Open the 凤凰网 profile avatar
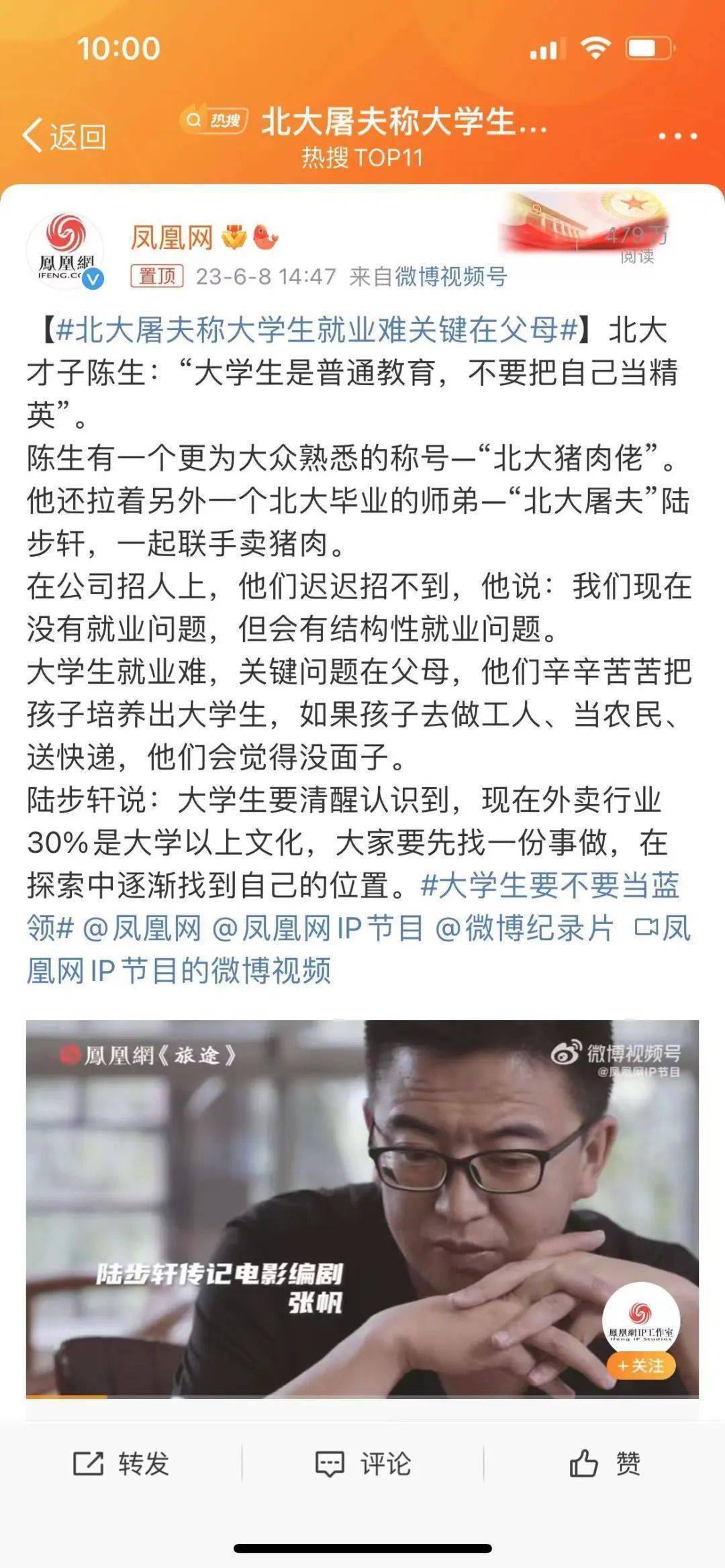The width and height of the screenshot is (725, 1568). tap(65, 251)
